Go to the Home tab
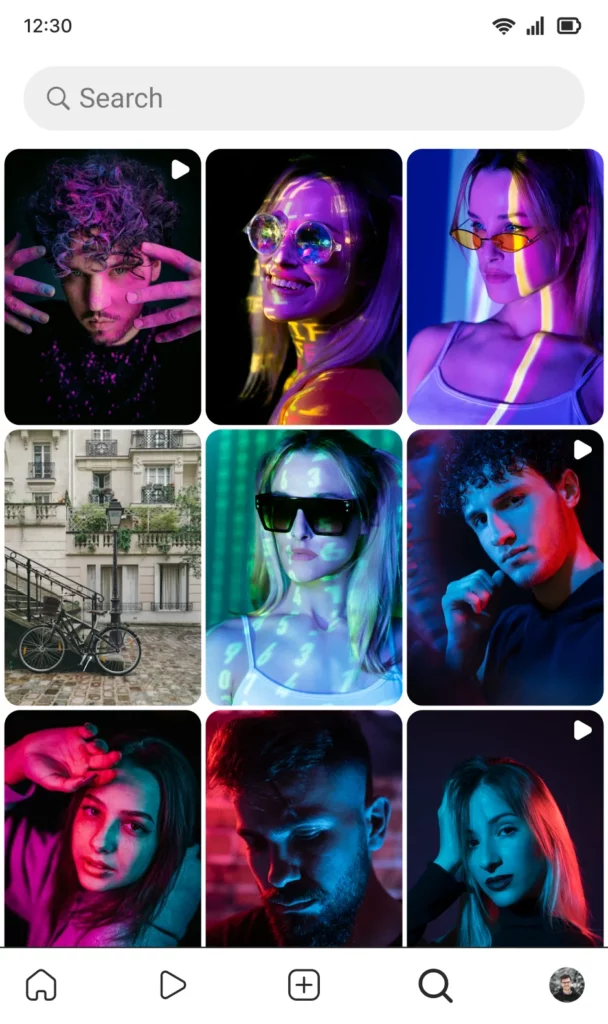 pos(41,985)
